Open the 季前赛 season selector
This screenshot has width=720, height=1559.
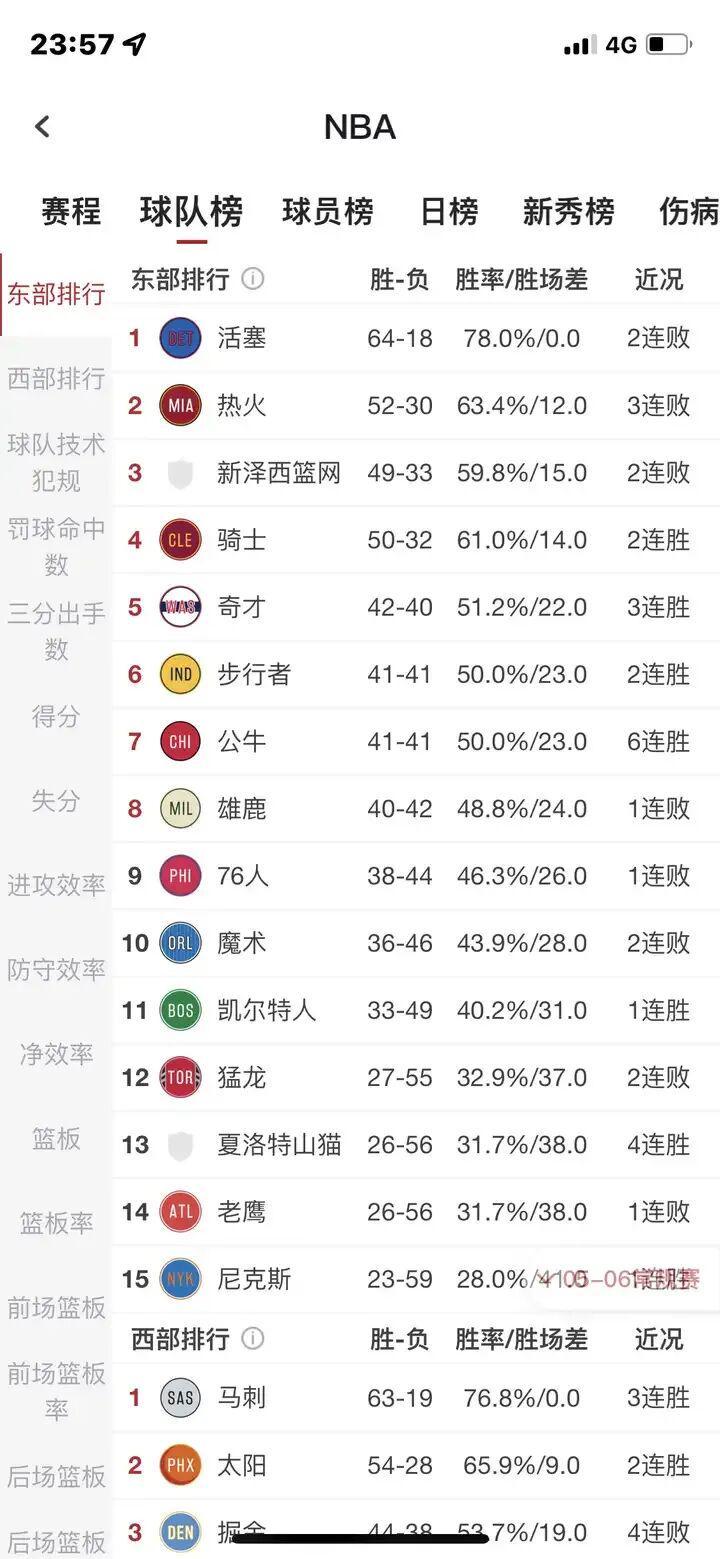coord(630,1278)
